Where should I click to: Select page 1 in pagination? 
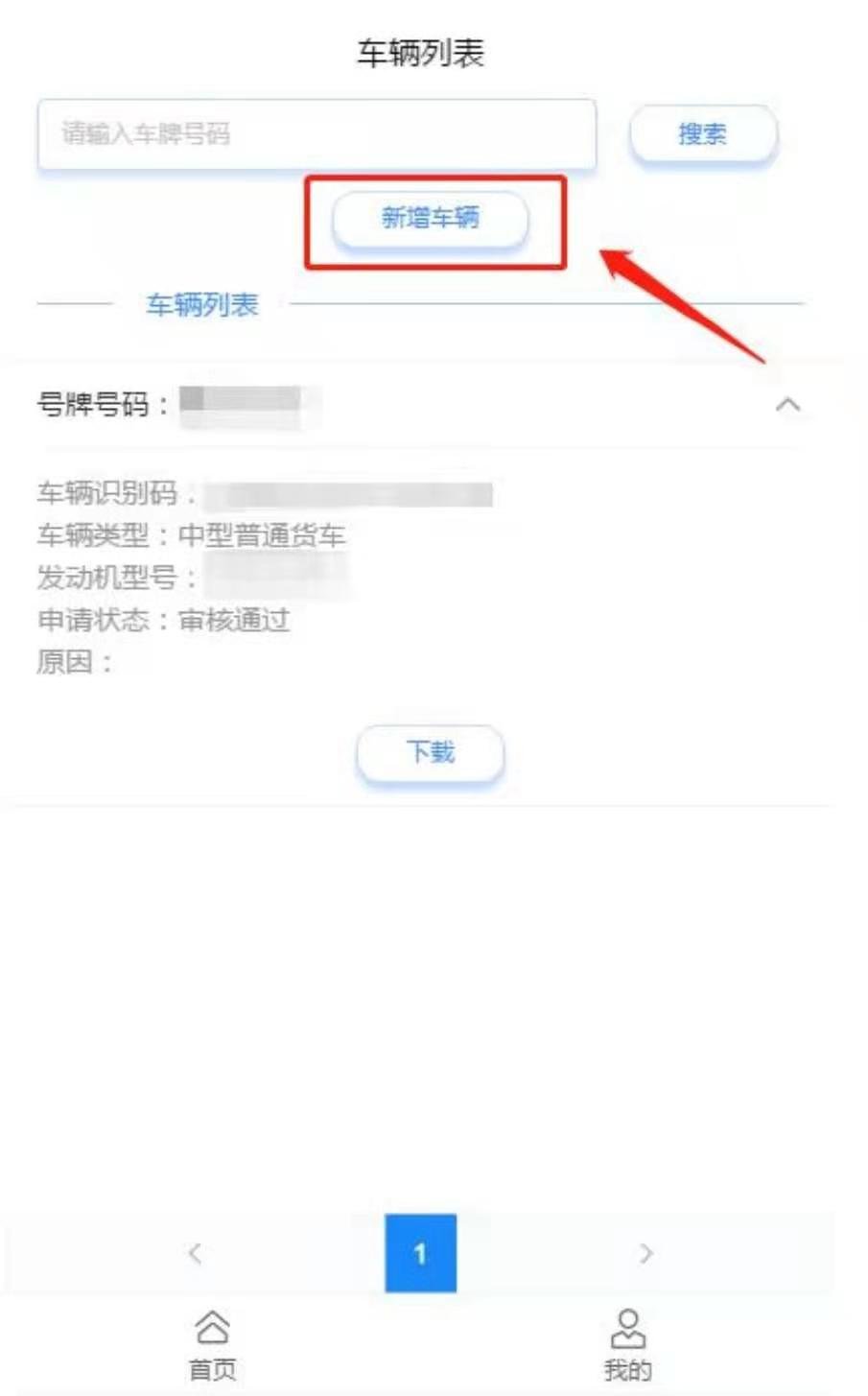point(420,1253)
